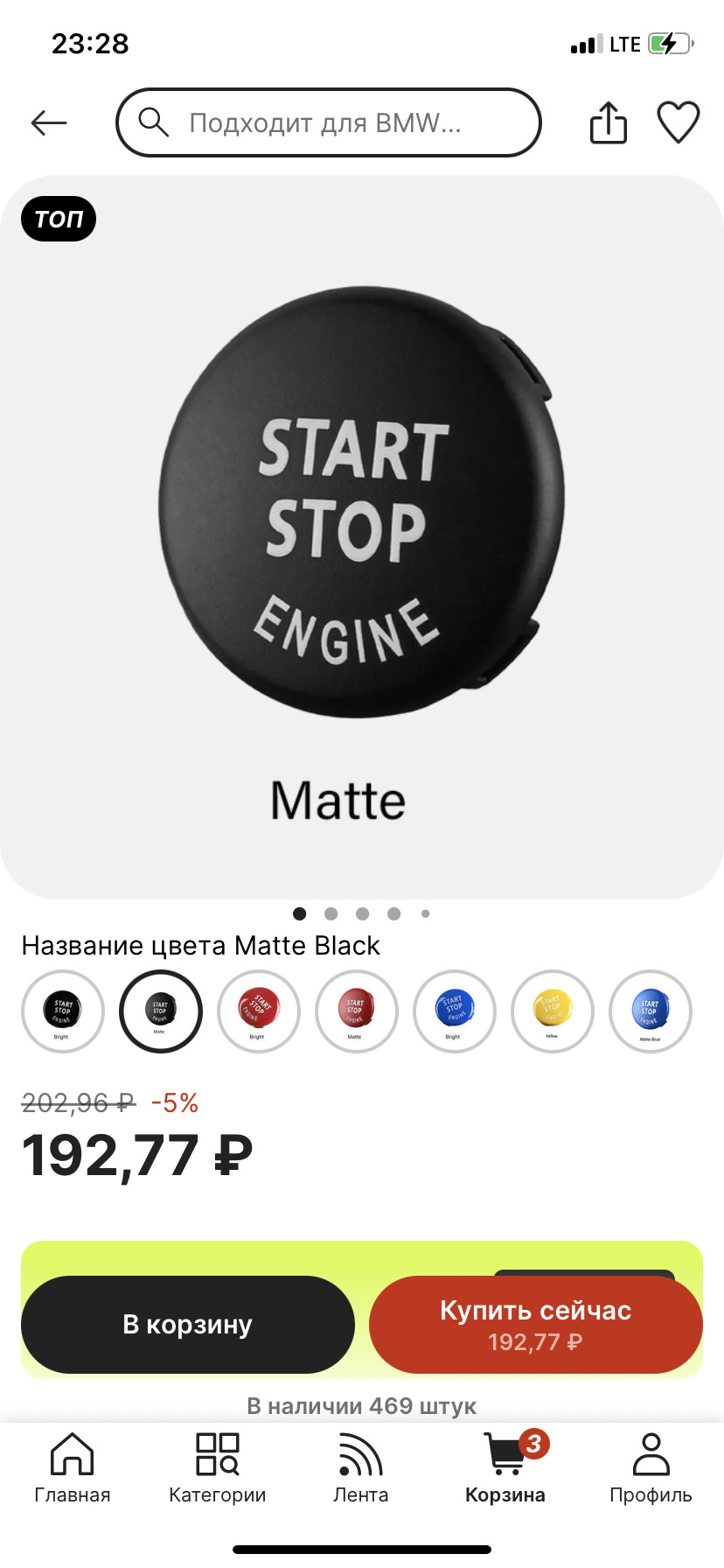Select the Bright black color option
Image resolution: width=724 pixels, height=1568 pixels.
pos(63,1011)
